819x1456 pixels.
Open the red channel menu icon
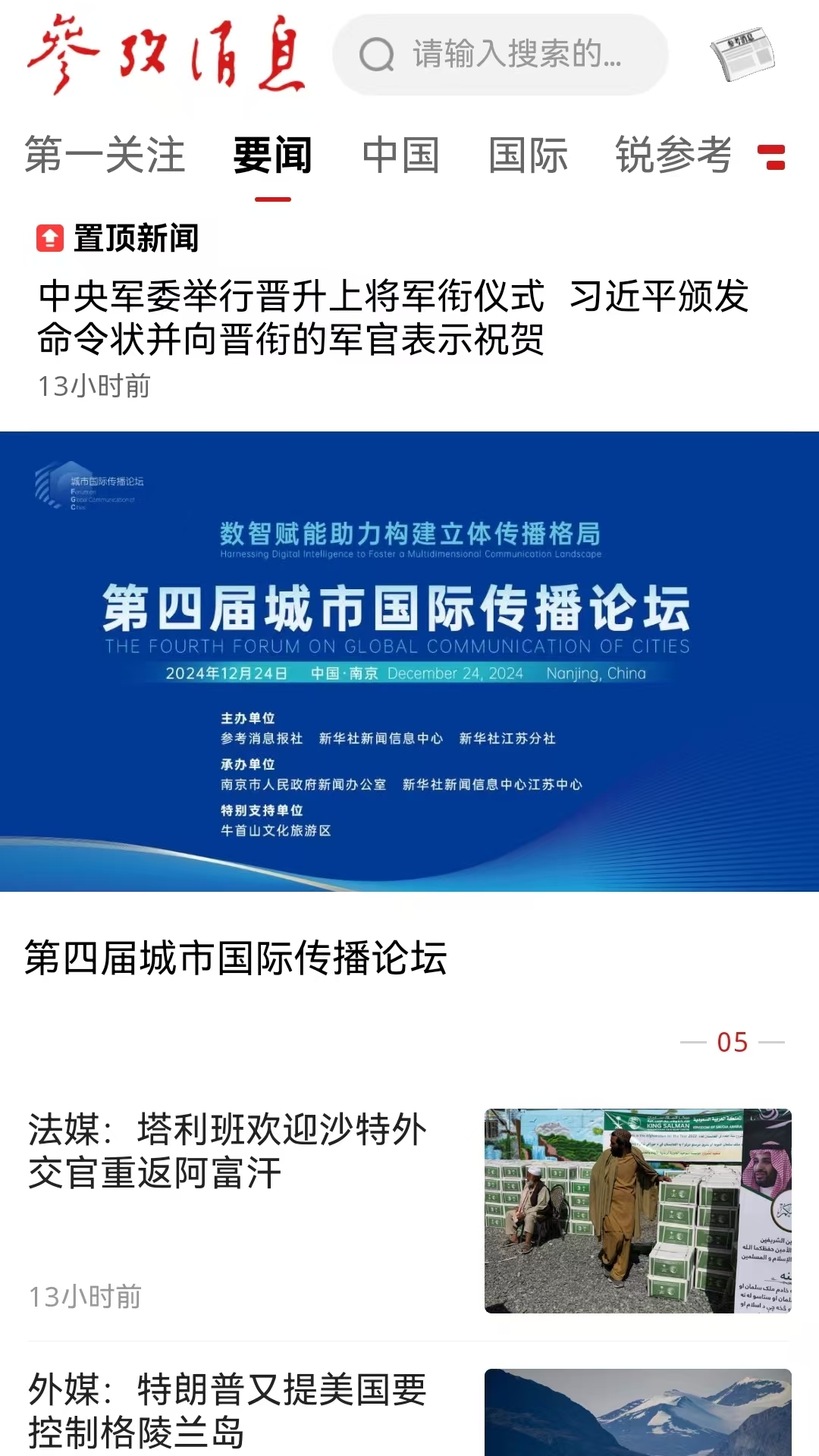[772, 157]
